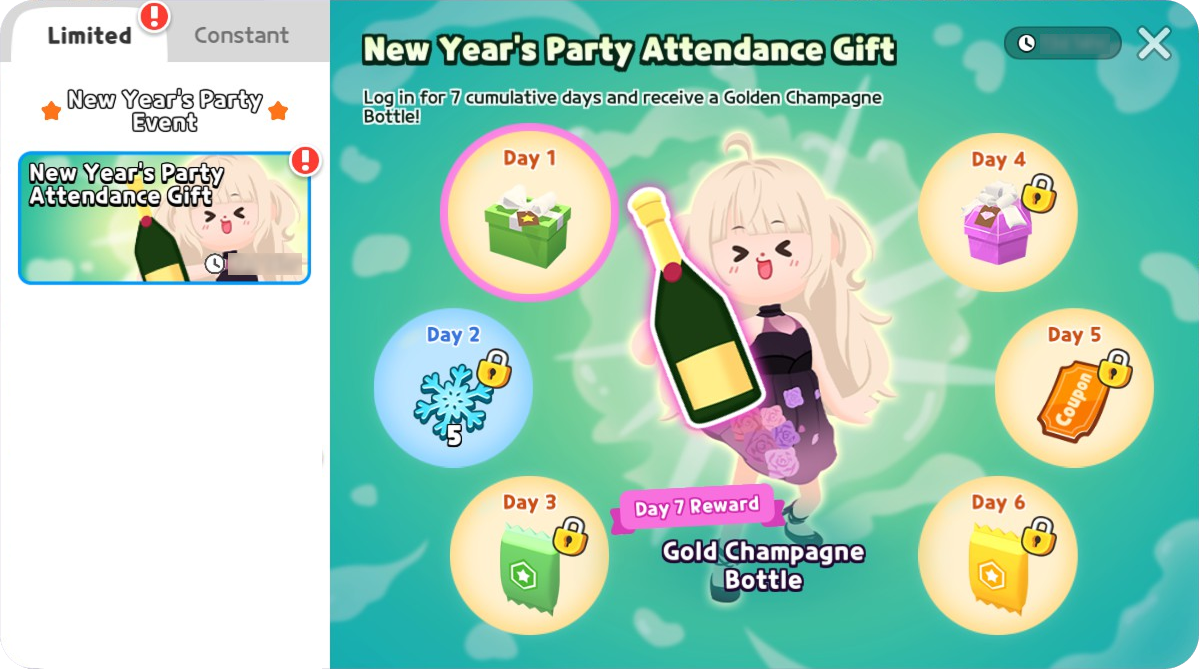The height and width of the screenshot is (669, 1199).
Task: Switch to the Limited tab
Action: (x=89, y=35)
